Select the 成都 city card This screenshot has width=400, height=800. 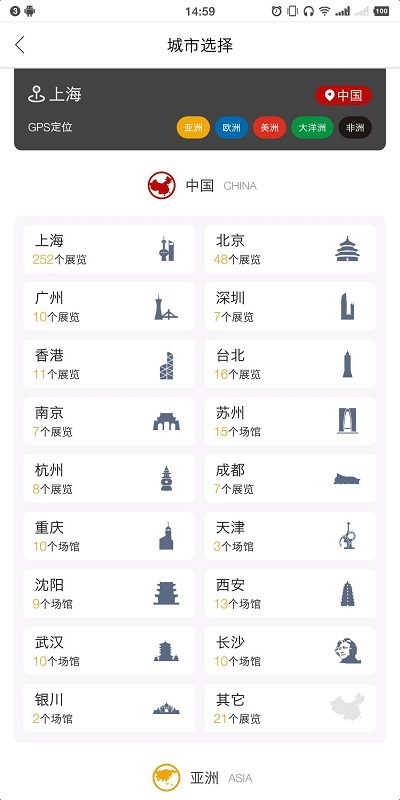[290, 479]
